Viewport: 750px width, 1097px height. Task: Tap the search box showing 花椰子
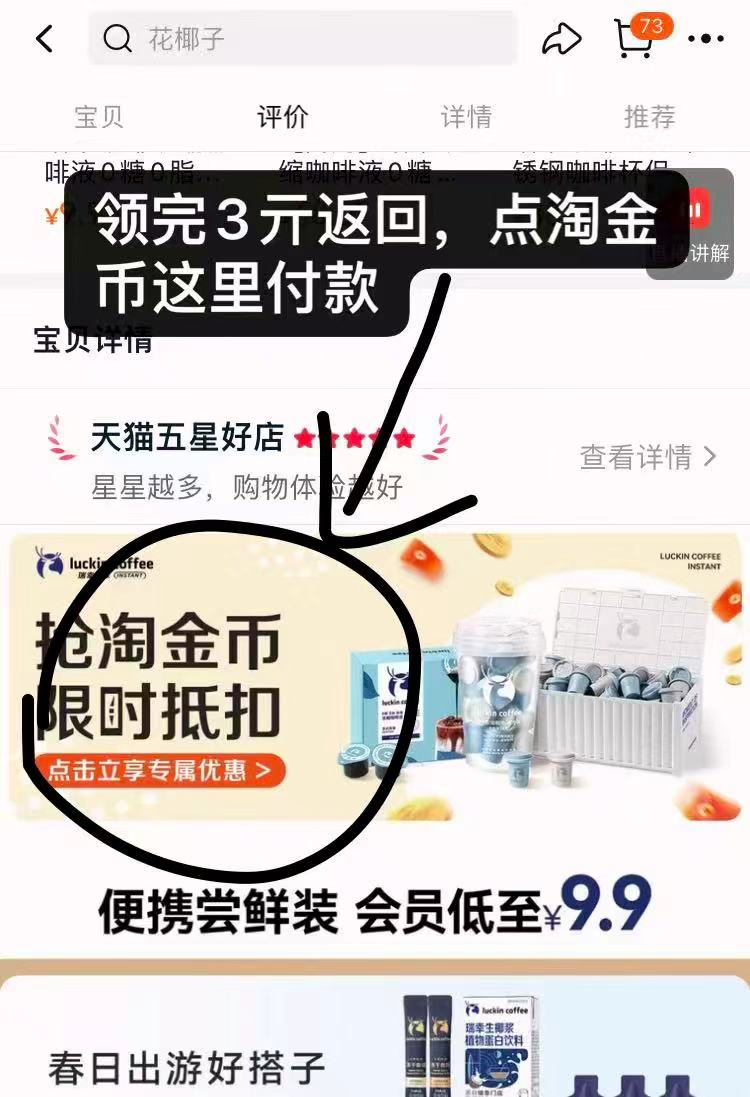[302, 39]
